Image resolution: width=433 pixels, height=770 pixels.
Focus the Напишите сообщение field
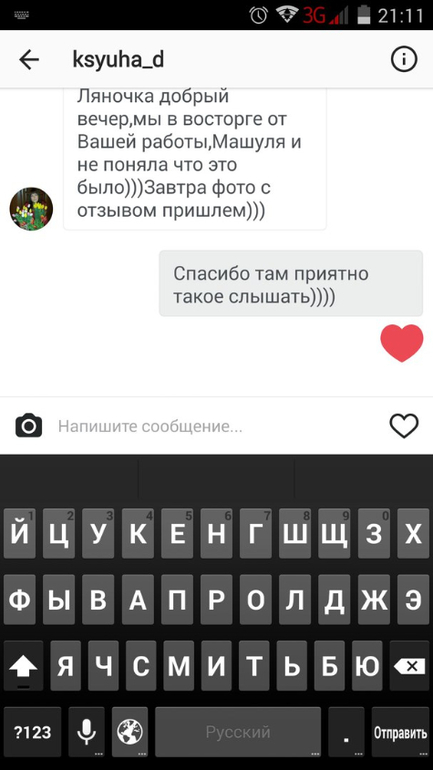point(216,426)
